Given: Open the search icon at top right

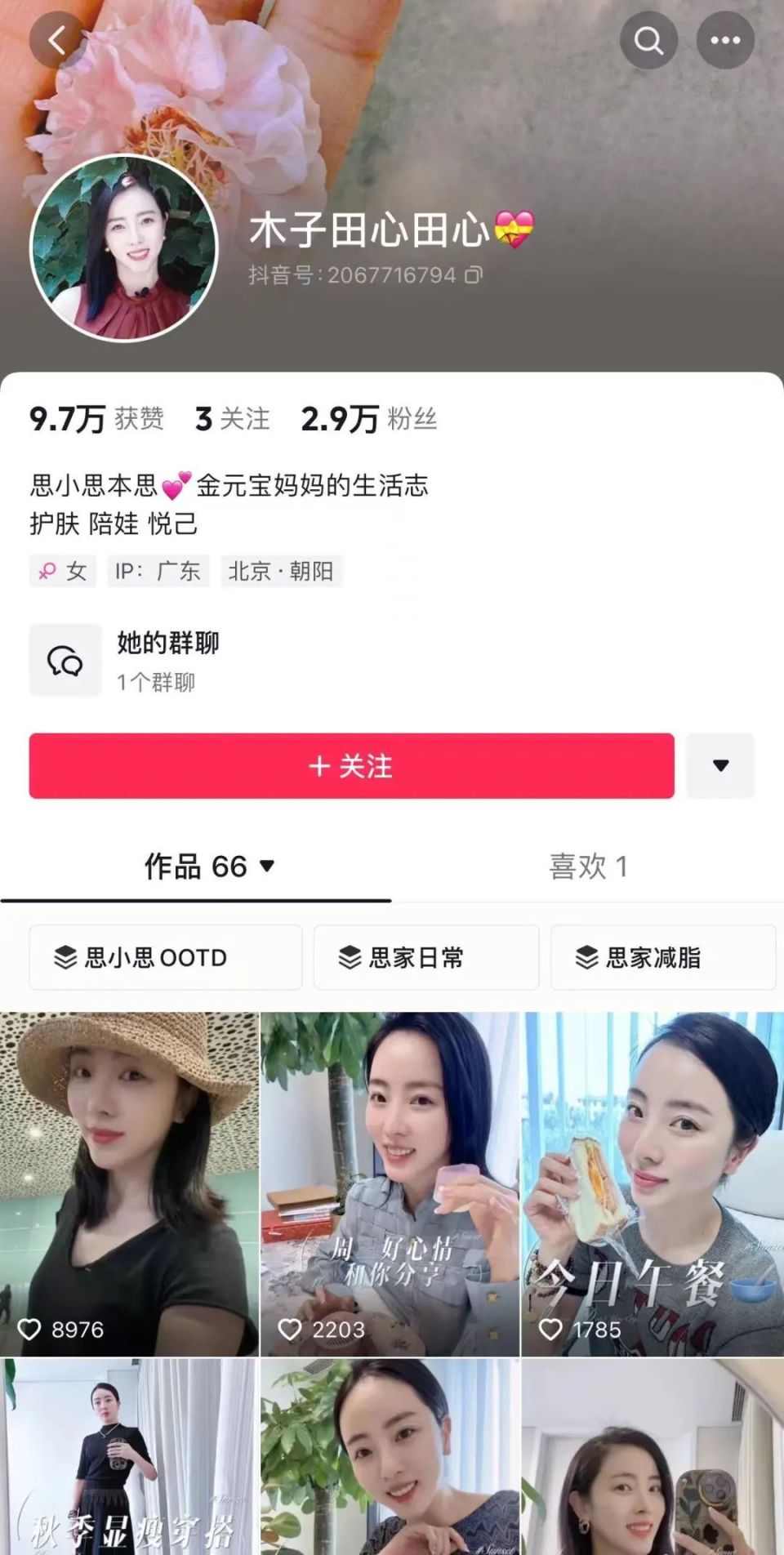Looking at the screenshot, I should [x=648, y=40].
